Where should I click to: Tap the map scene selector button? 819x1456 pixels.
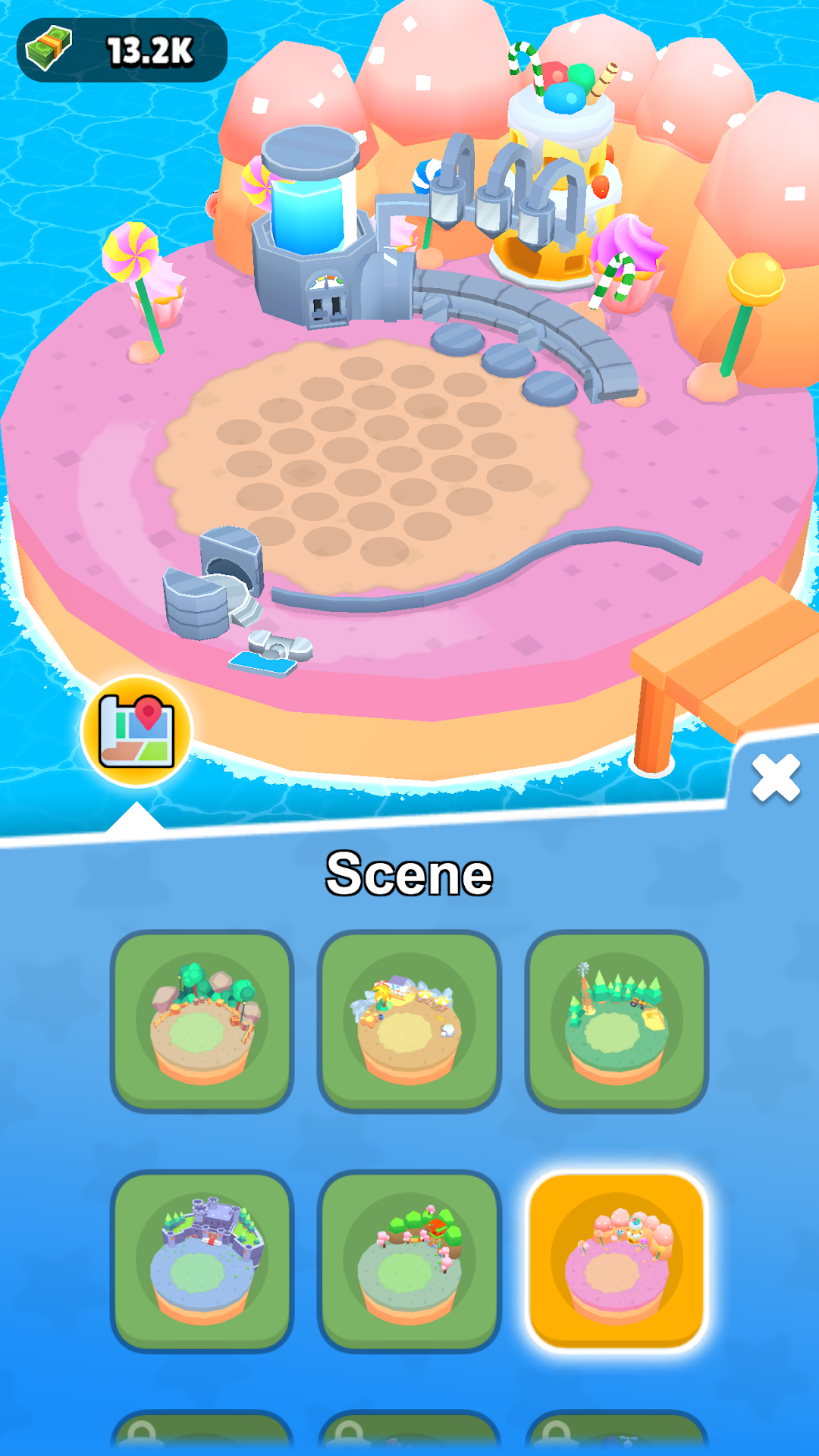pyautogui.click(x=137, y=732)
